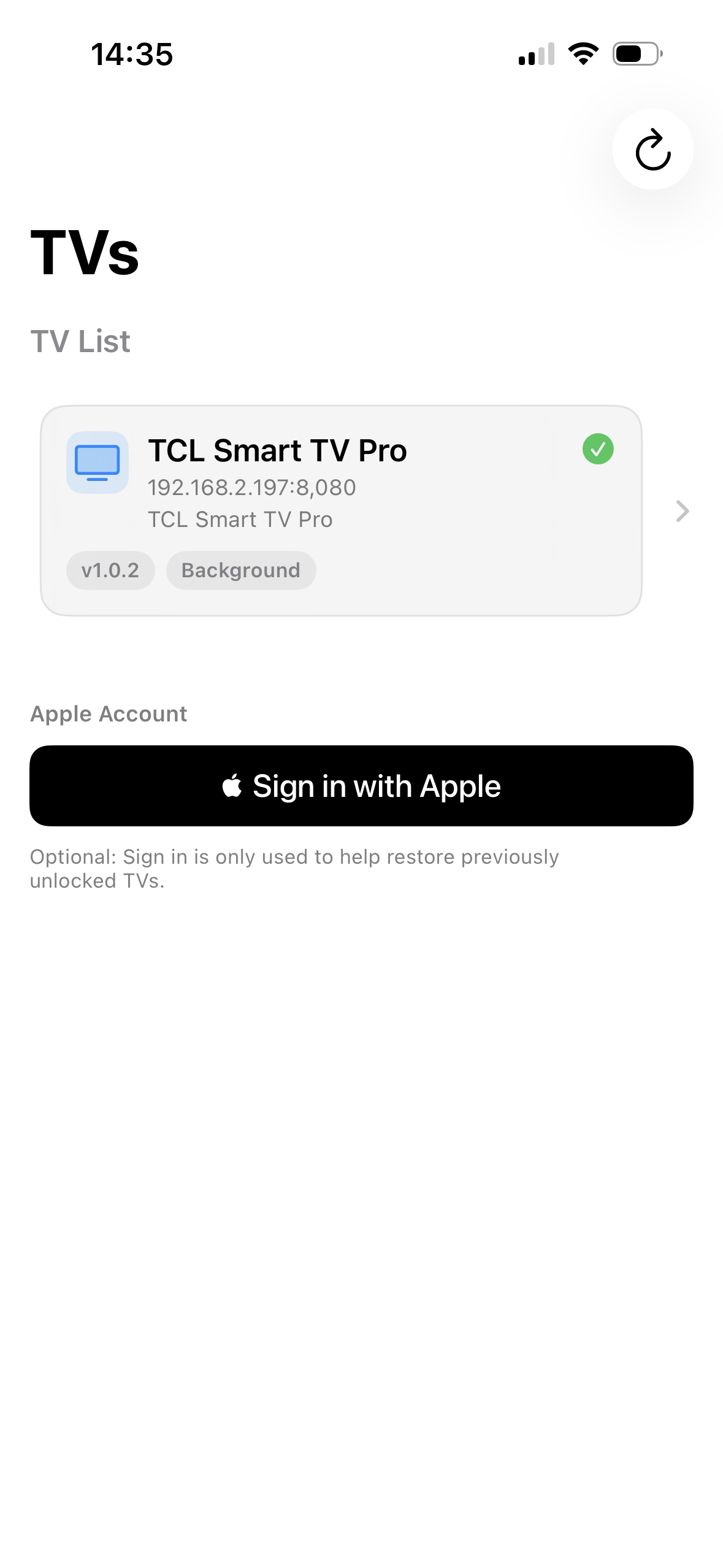Open the TCL Smart TV Pro card
This screenshot has height=1568, width=723.
(340, 509)
